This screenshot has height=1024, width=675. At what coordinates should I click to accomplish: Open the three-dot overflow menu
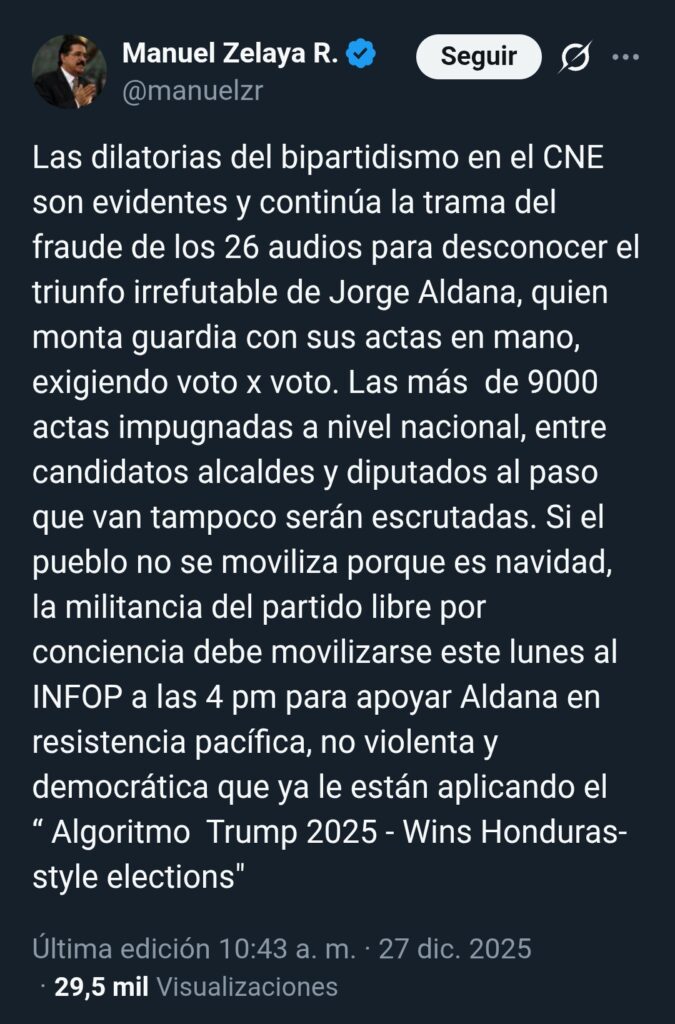pos(625,57)
